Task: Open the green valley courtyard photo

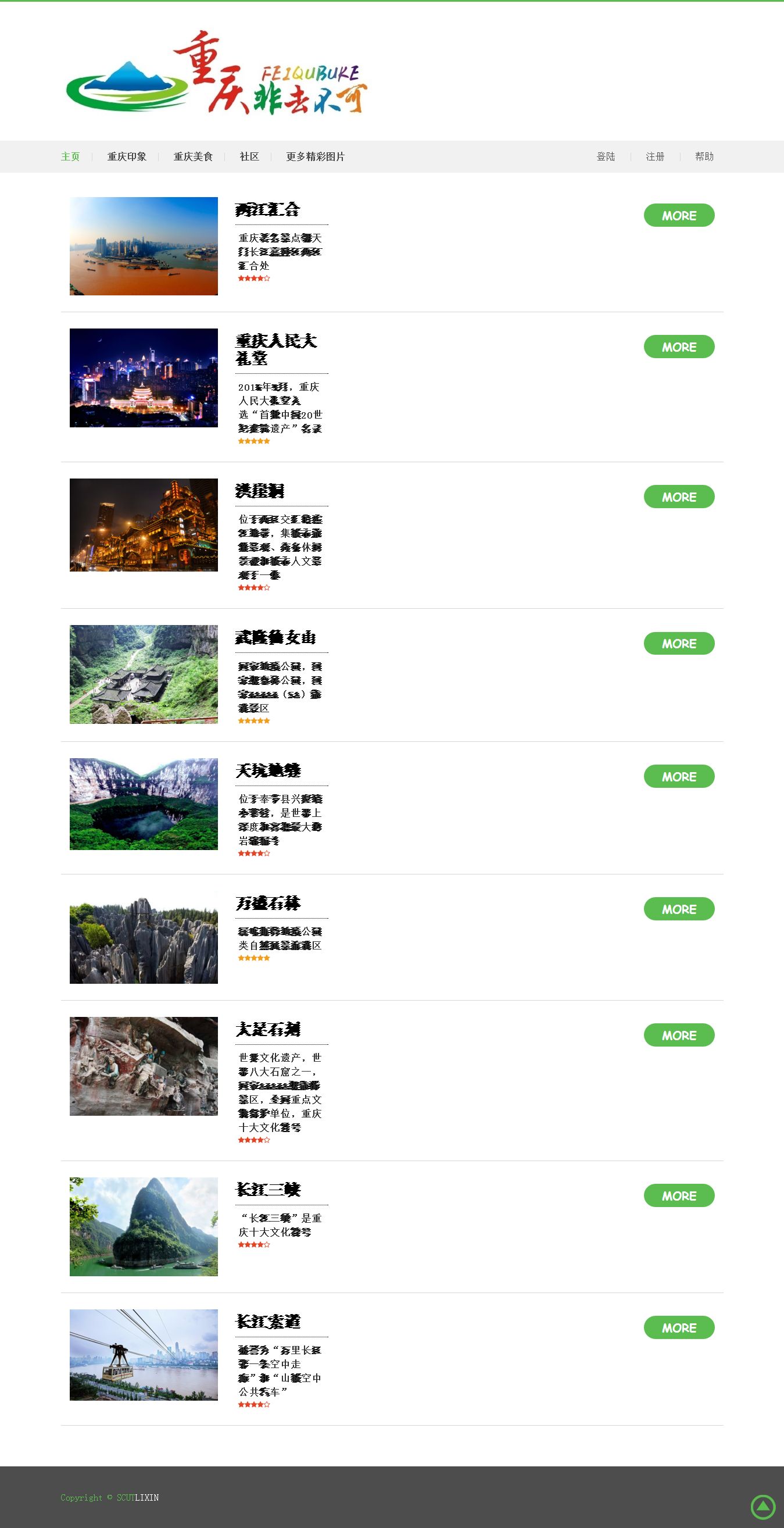Action: coord(144,674)
